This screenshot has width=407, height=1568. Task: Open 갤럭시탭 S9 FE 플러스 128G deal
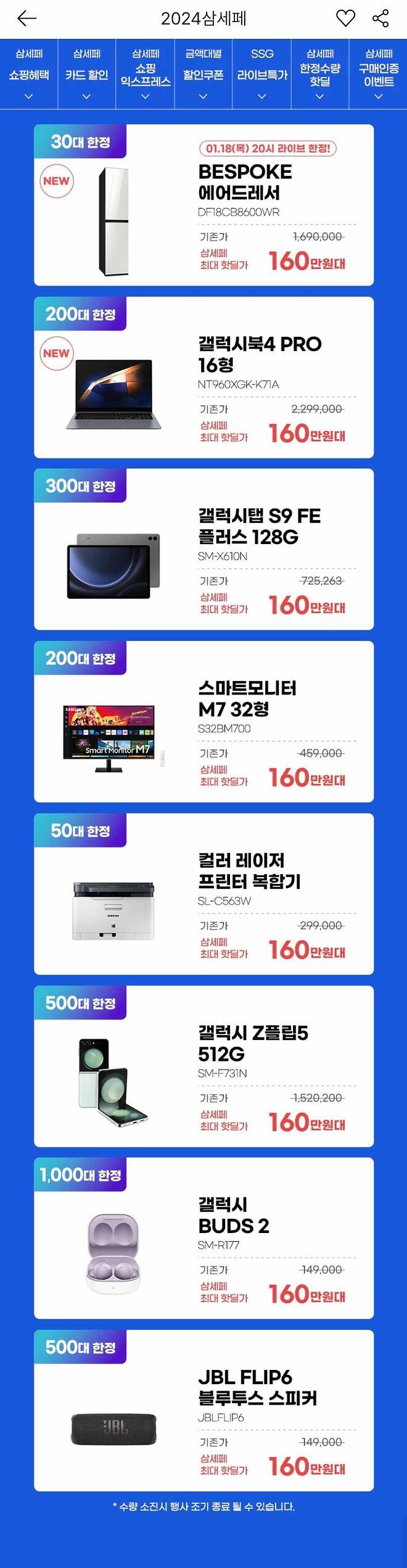[x=203, y=550]
